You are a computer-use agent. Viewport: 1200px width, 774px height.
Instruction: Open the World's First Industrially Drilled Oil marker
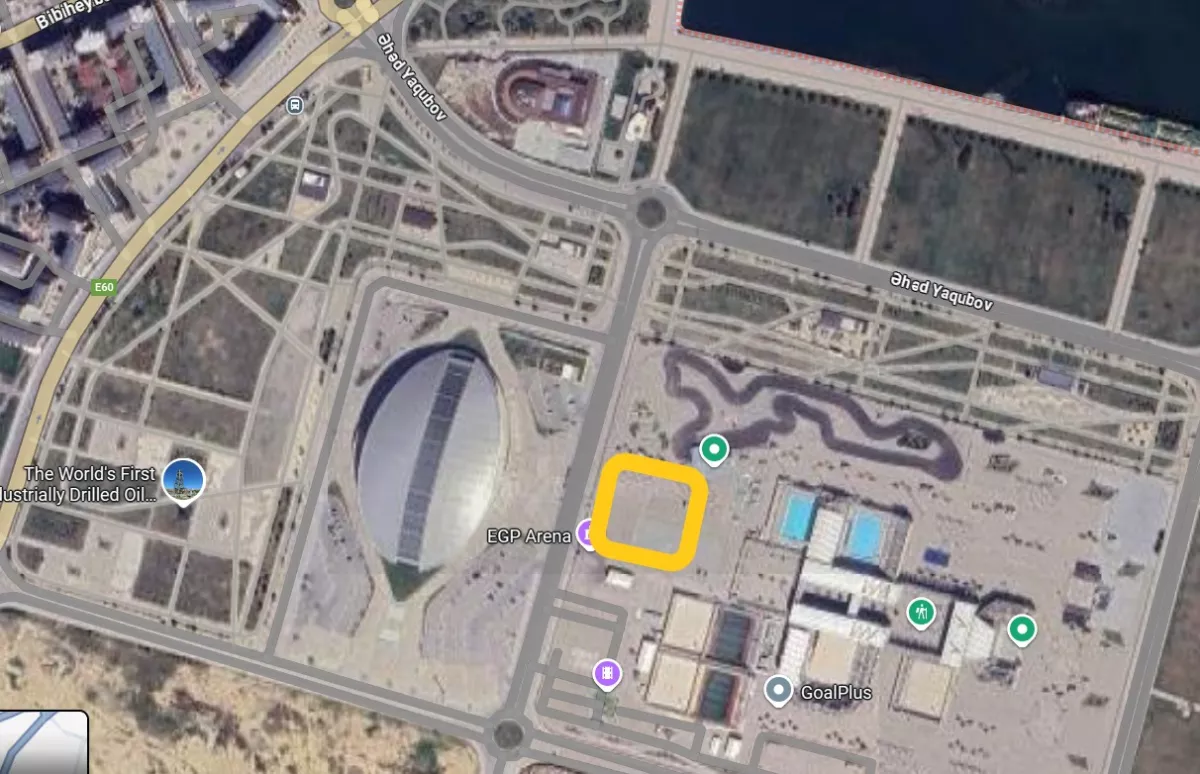(x=183, y=481)
